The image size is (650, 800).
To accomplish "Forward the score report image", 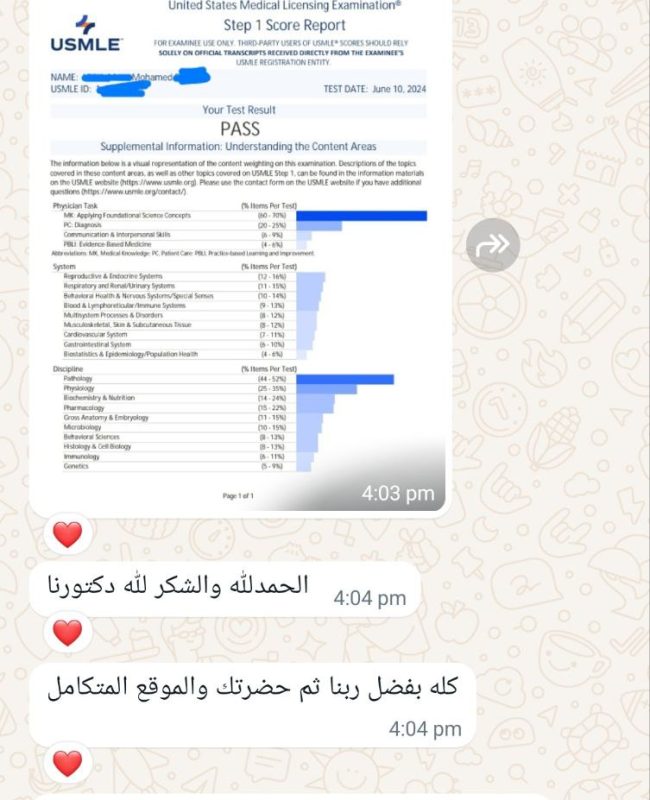I will click(493, 245).
